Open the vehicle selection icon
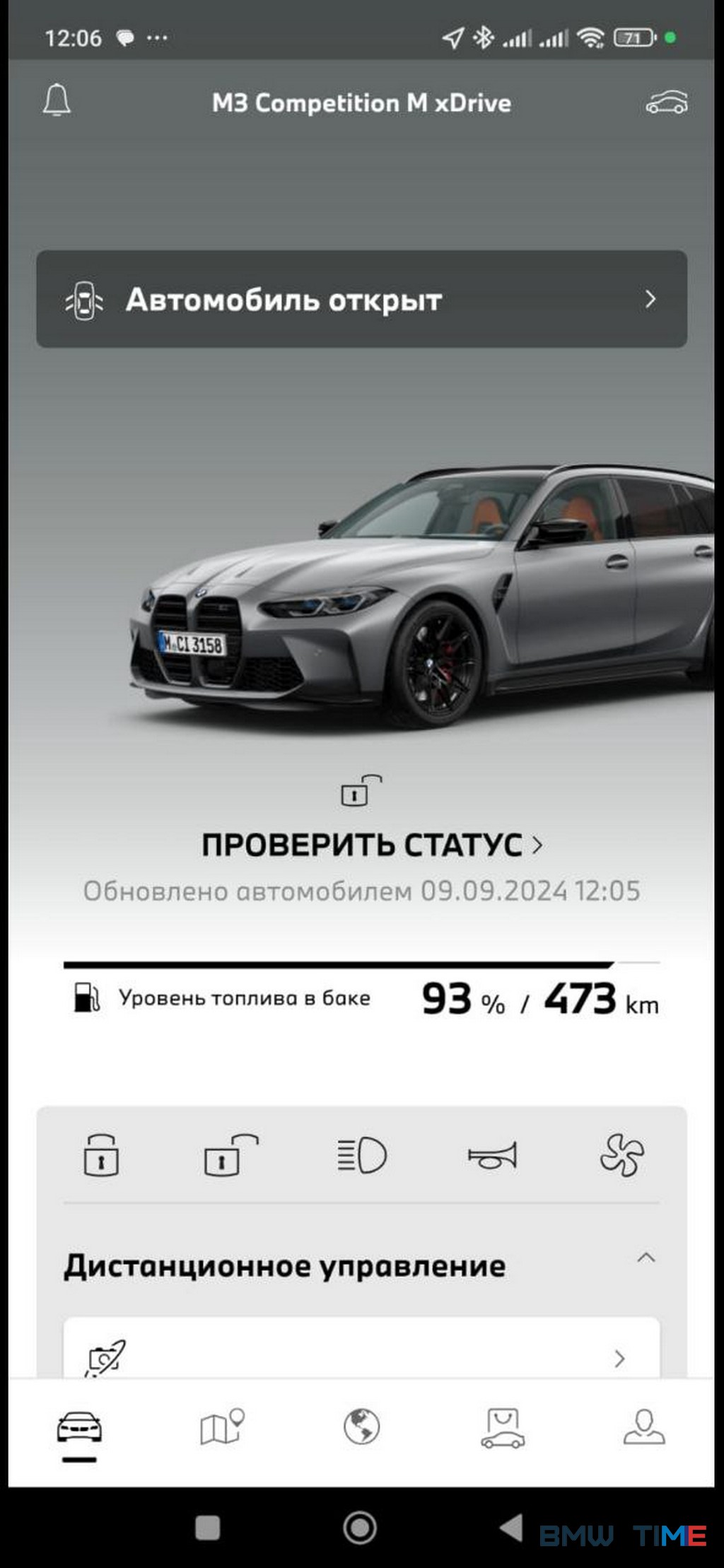 (666, 103)
